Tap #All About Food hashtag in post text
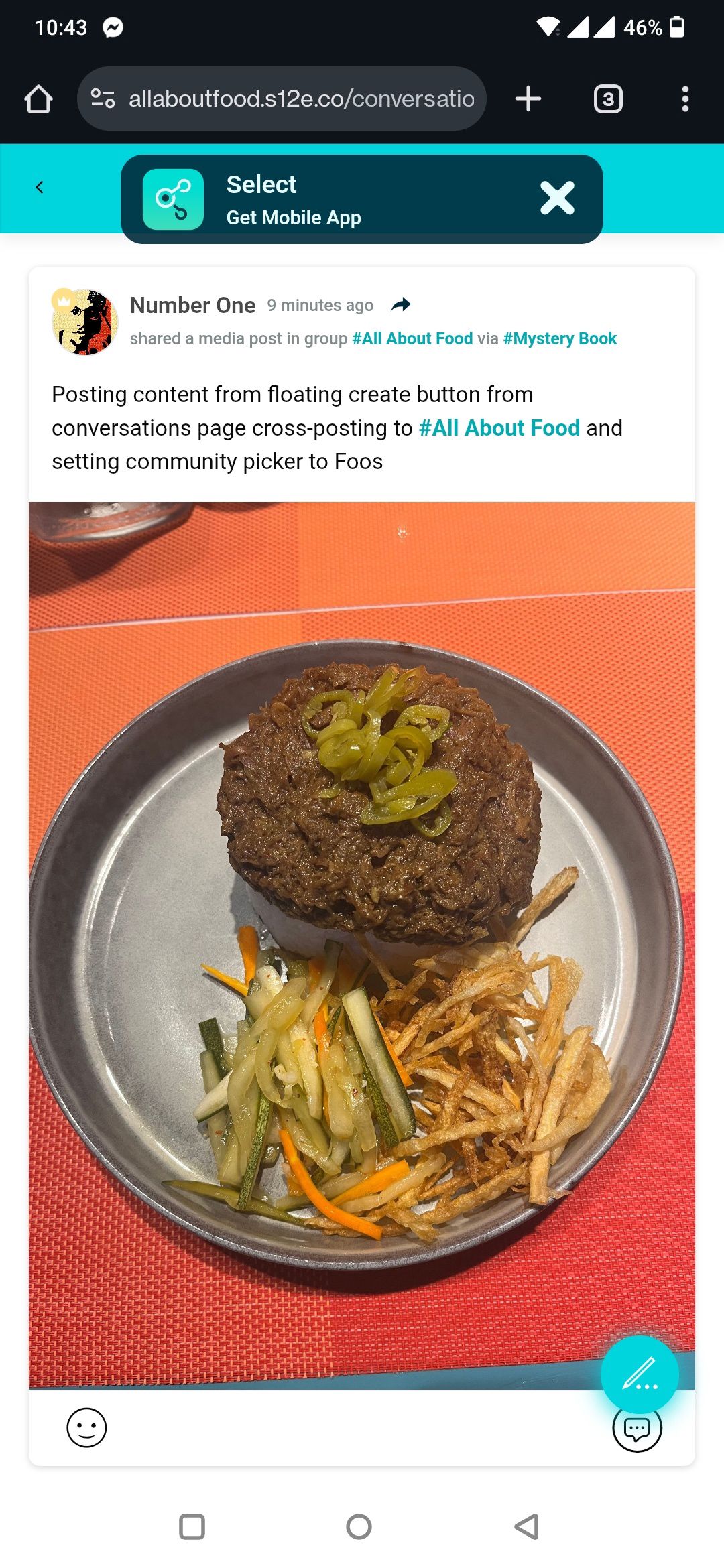The height and width of the screenshot is (1568, 724). [x=499, y=428]
